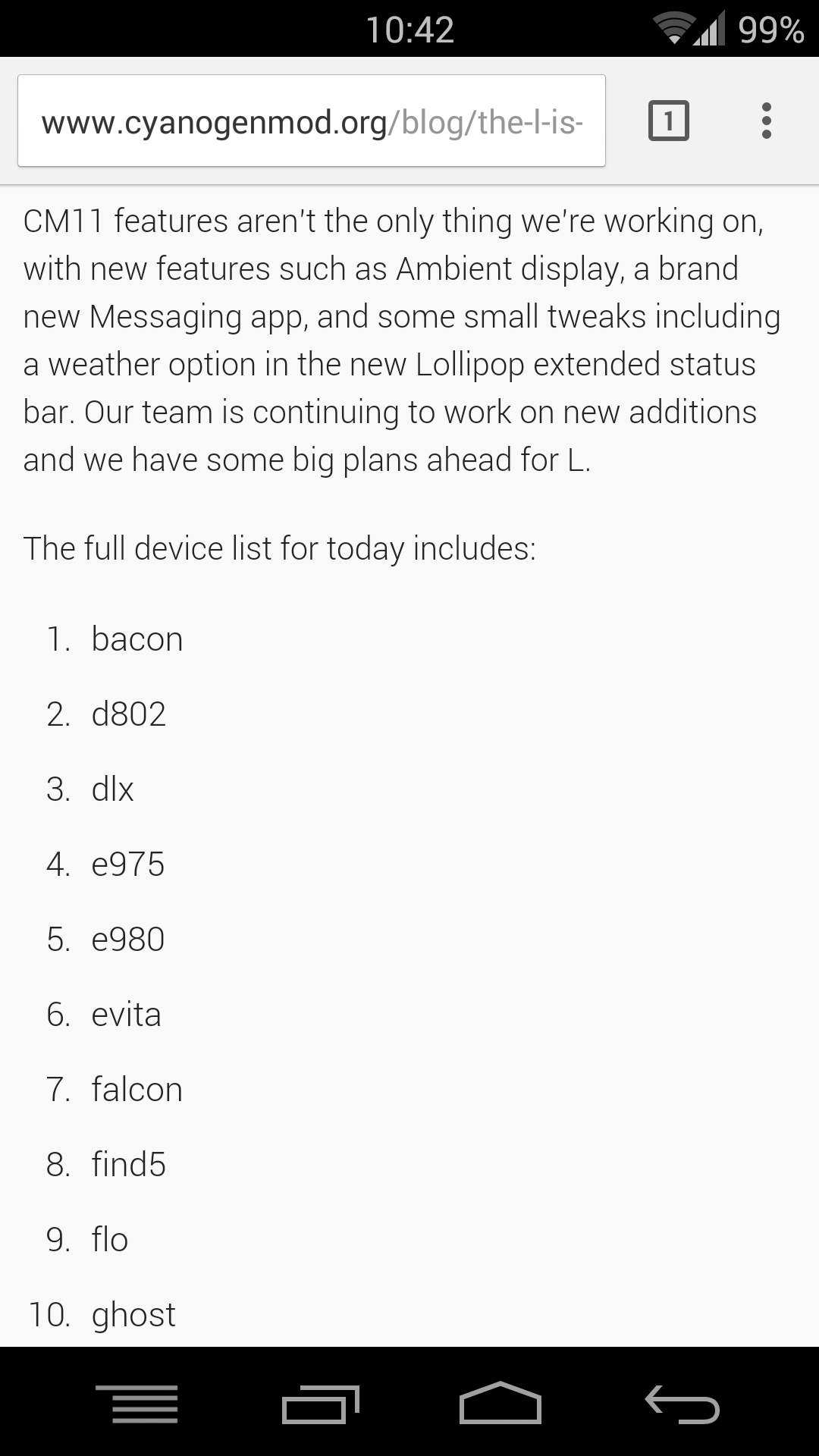Tap the system menu button
The height and width of the screenshot is (1456, 819).
(x=136, y=1403)
